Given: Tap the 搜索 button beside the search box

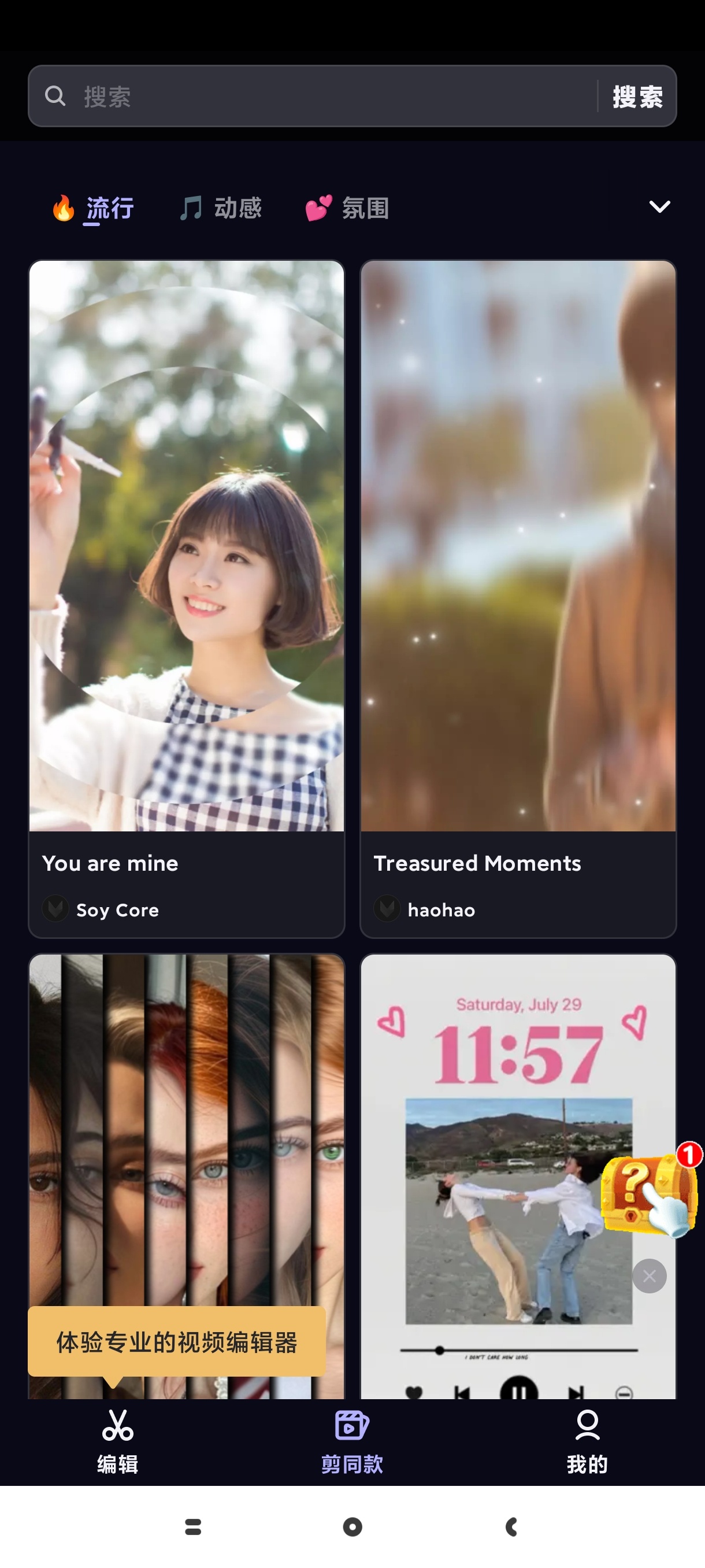Looking at the screenshot, I should [637, 96].
